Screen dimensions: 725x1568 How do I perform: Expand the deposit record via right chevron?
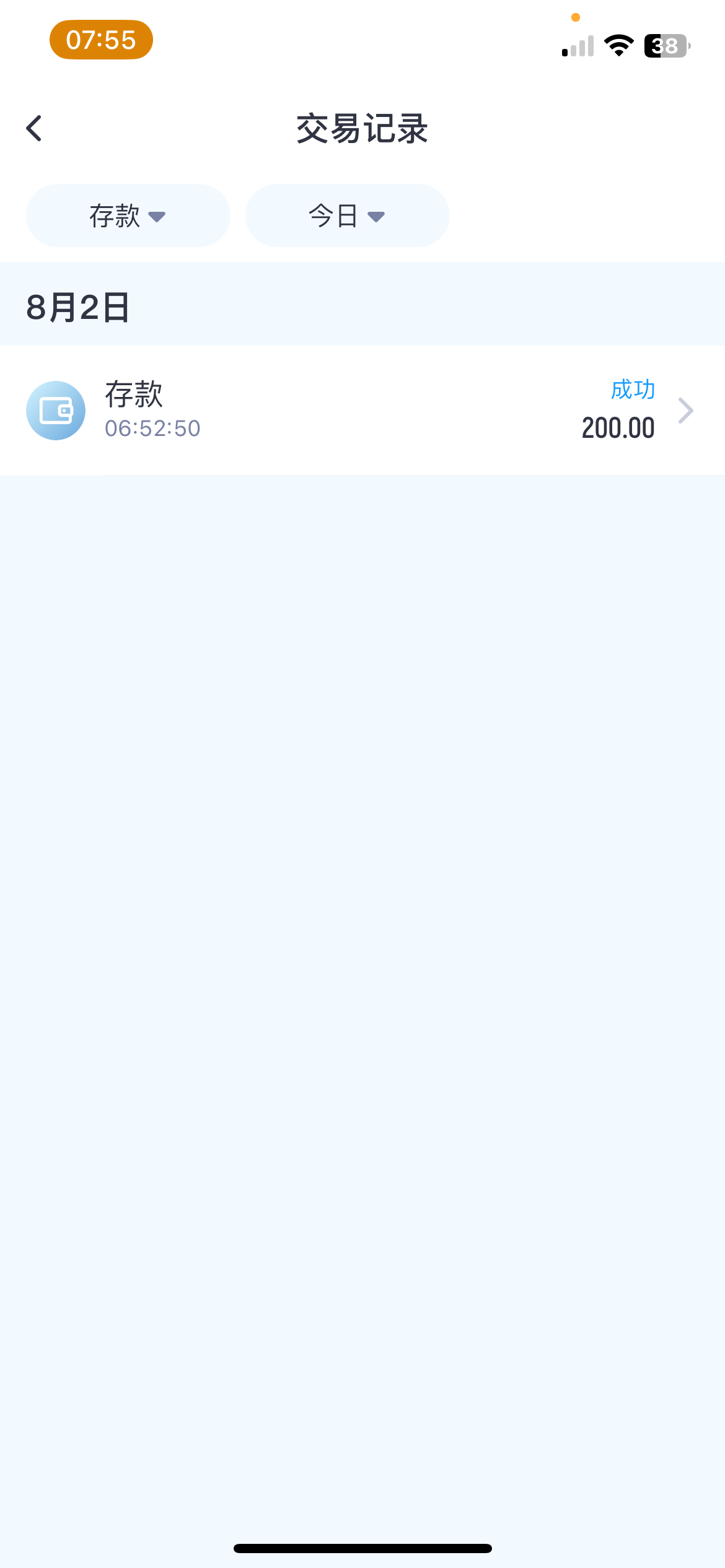click(685, 410)
